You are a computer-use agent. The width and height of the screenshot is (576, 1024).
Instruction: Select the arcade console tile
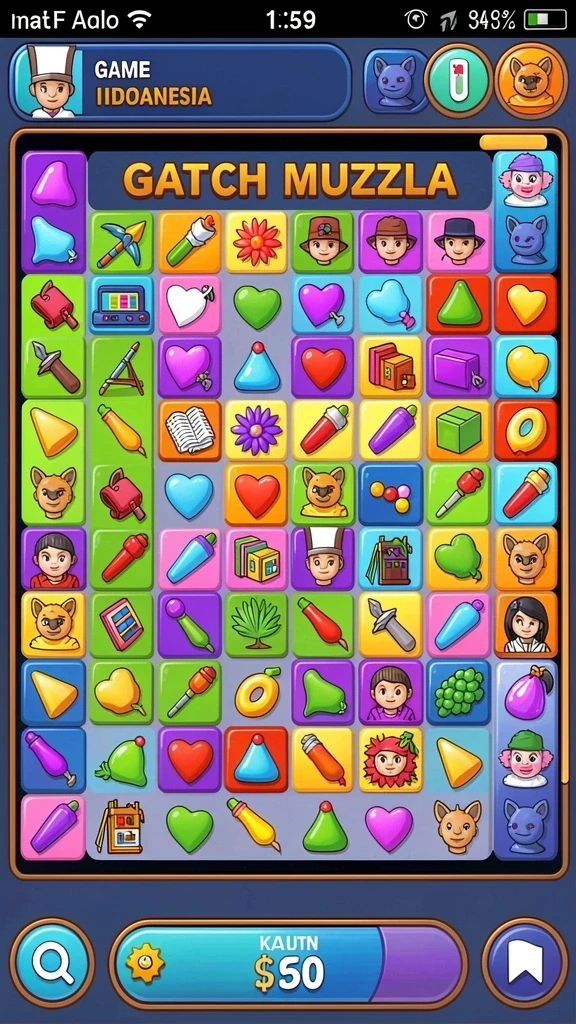(x=121, y=306)
